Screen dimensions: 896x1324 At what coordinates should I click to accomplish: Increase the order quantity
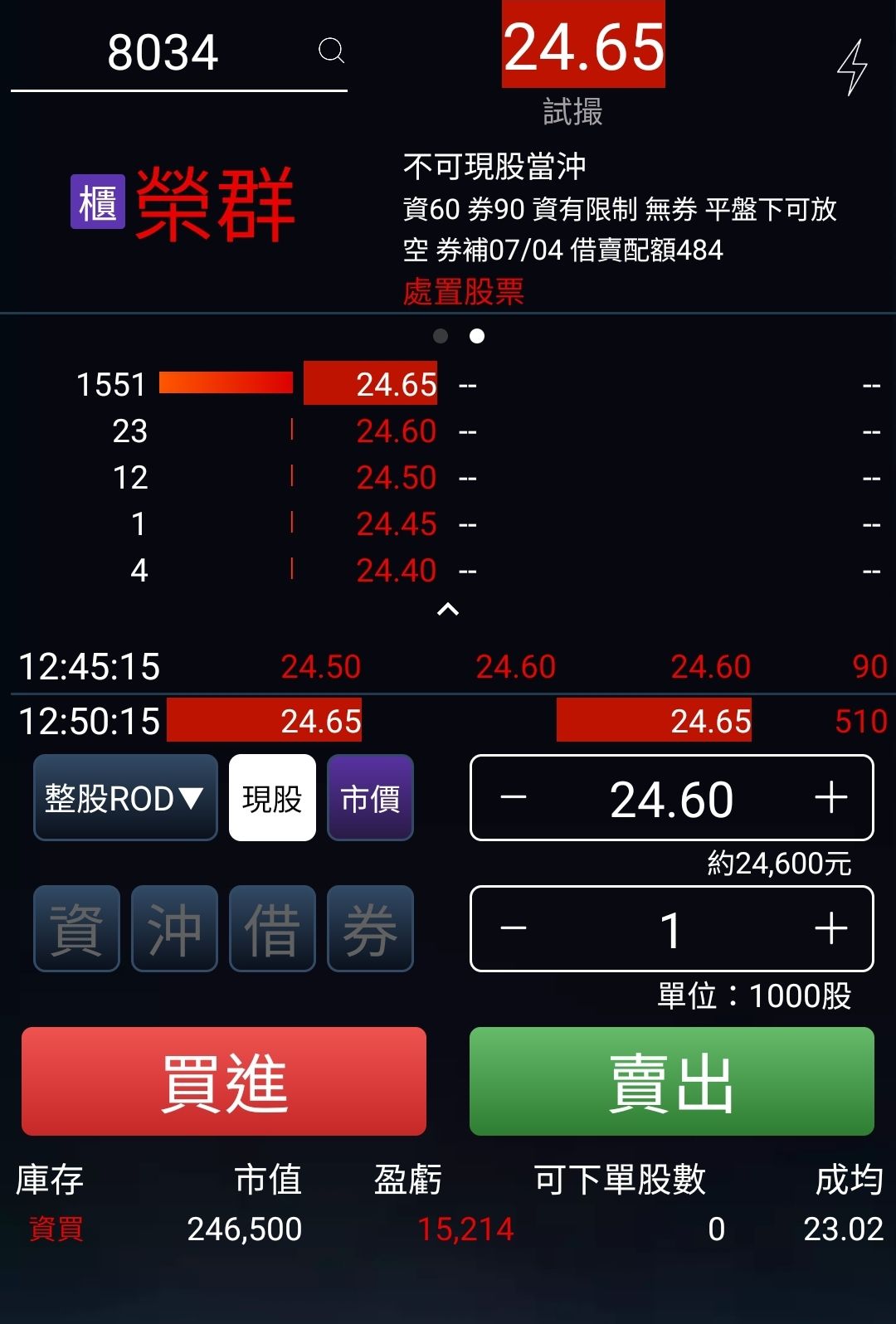coord(830,929)
